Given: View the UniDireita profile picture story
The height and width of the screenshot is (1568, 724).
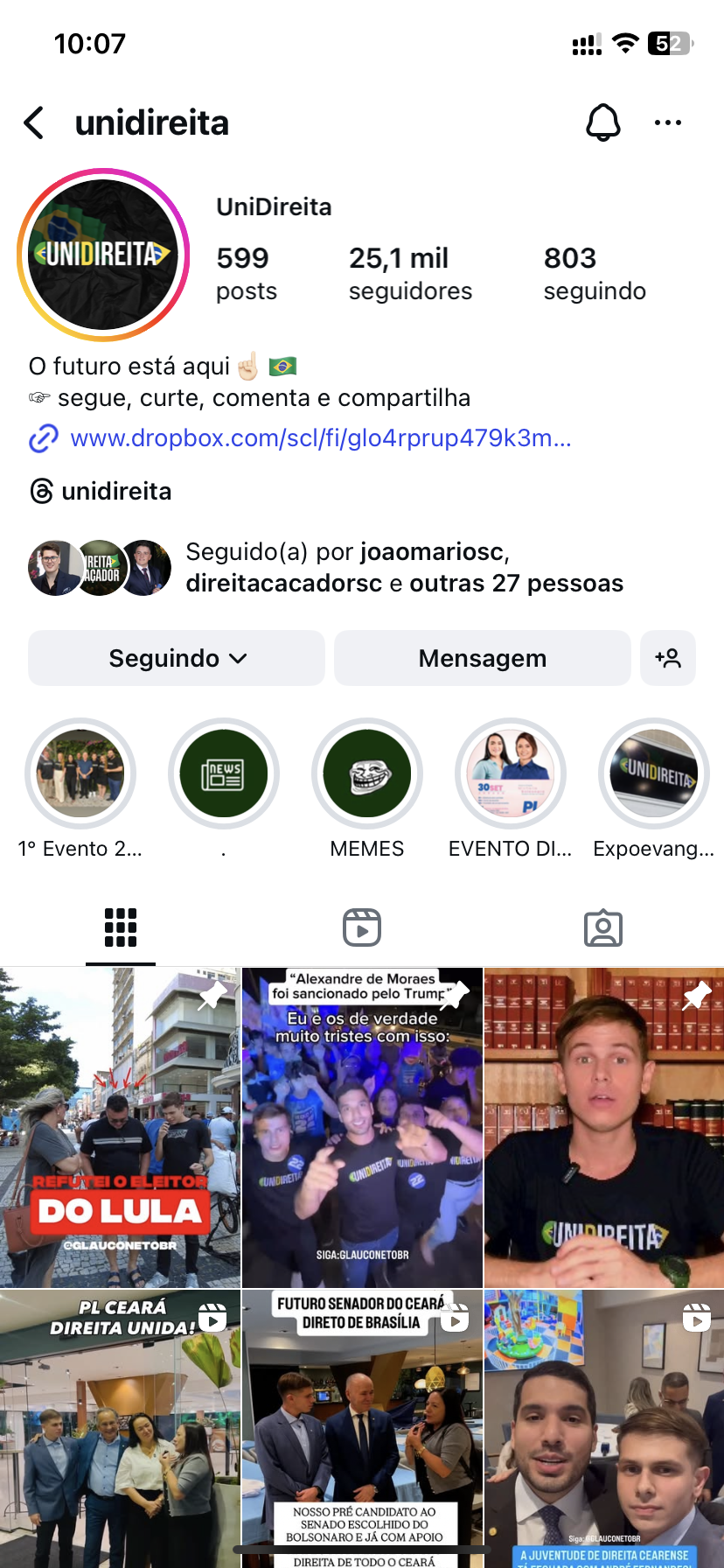Looking at the screenshot, I should click(x=103, y=255).
